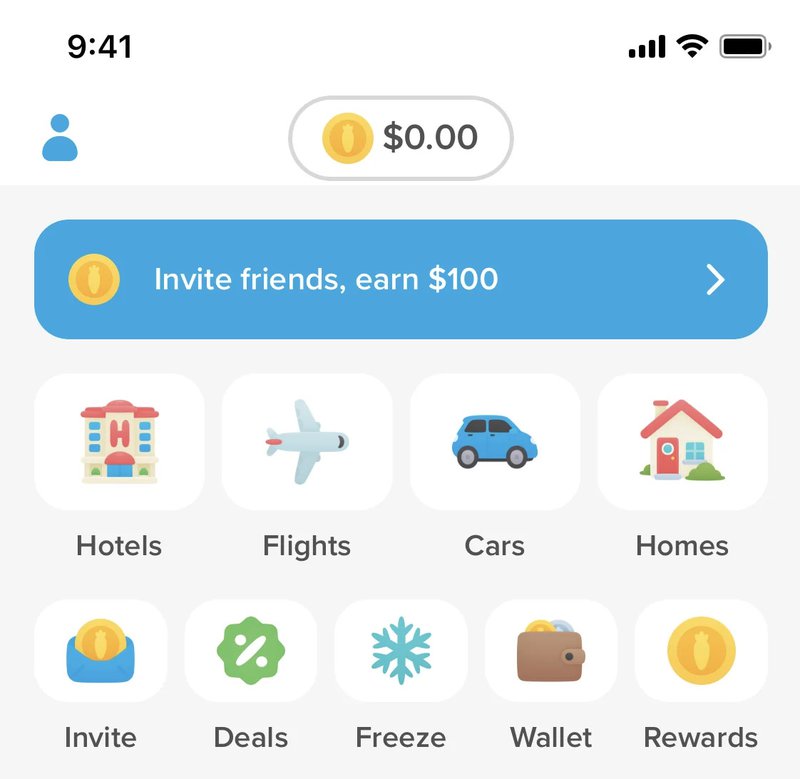This screenshot has width=800, height=779.
Task: Tap the Invite shortcut
Action: pos(100,651)
